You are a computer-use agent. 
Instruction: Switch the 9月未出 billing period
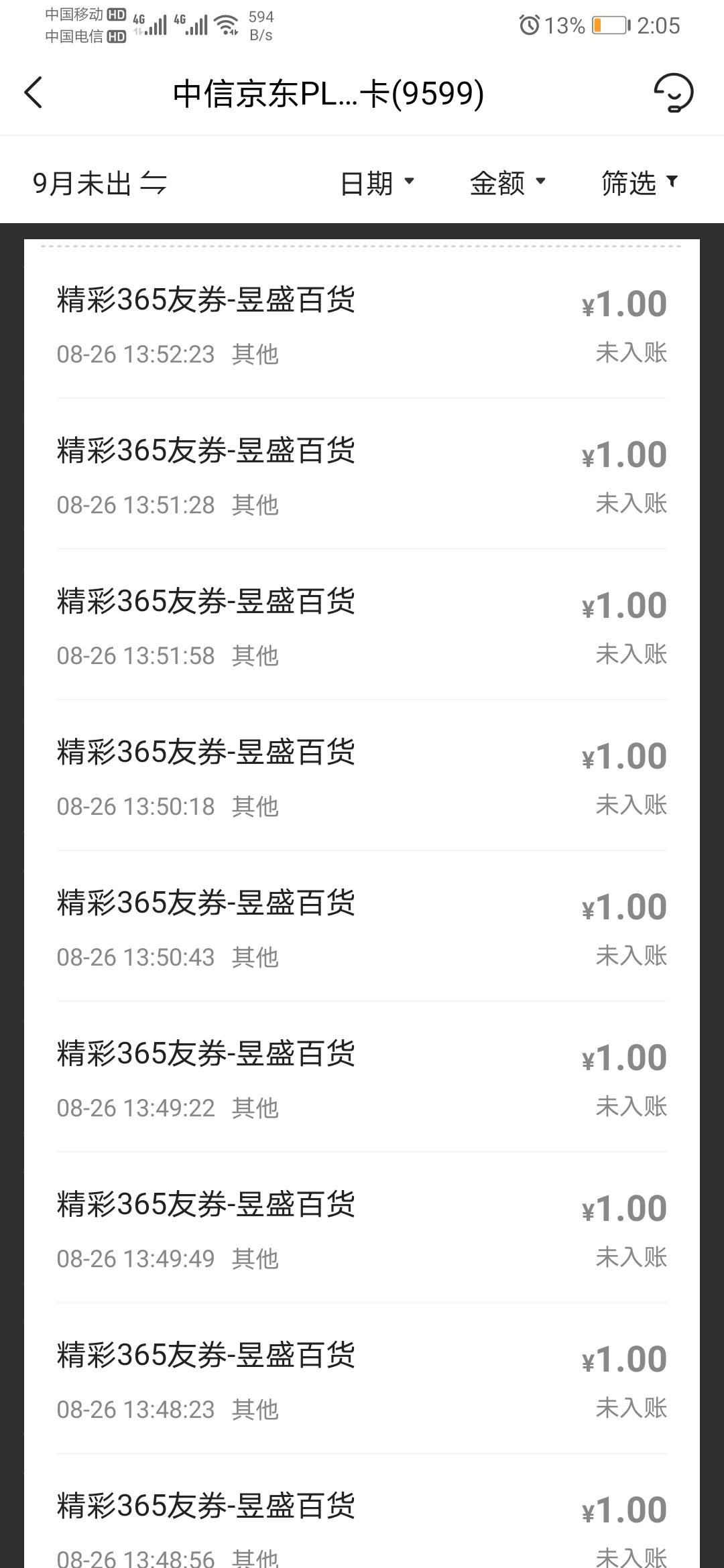[99, 183]
